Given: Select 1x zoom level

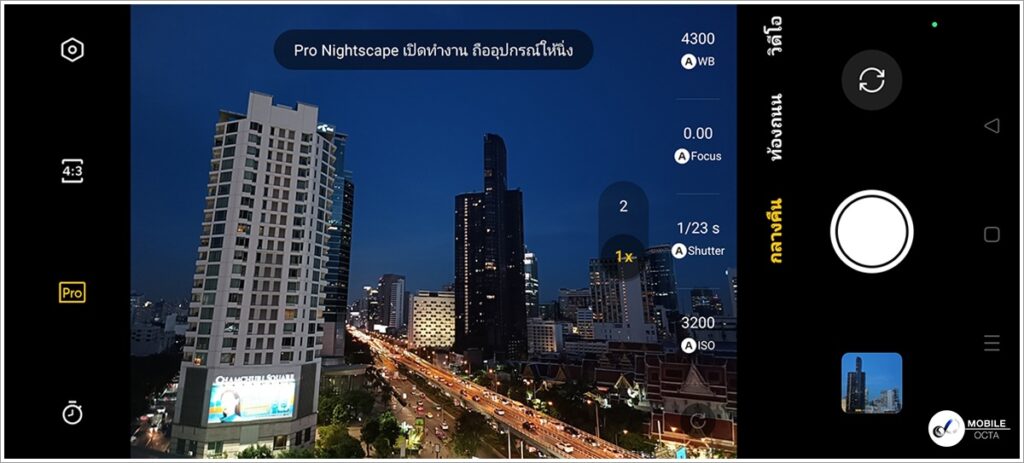Looking at the screenshot, I should tap(624, 256).
